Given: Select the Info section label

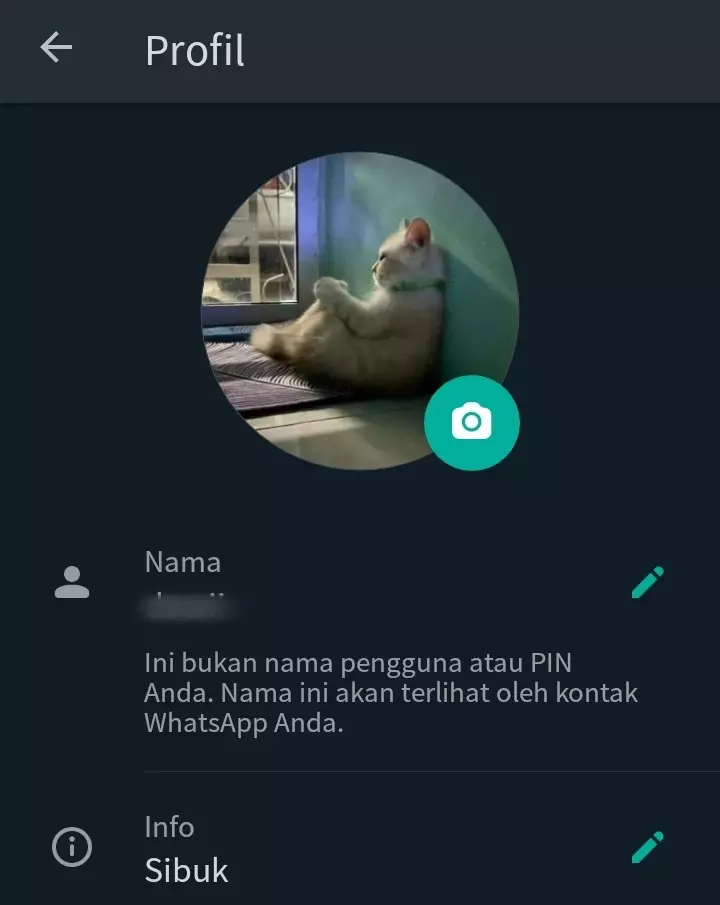Looking at the screenshot, I should coord(168,827).
